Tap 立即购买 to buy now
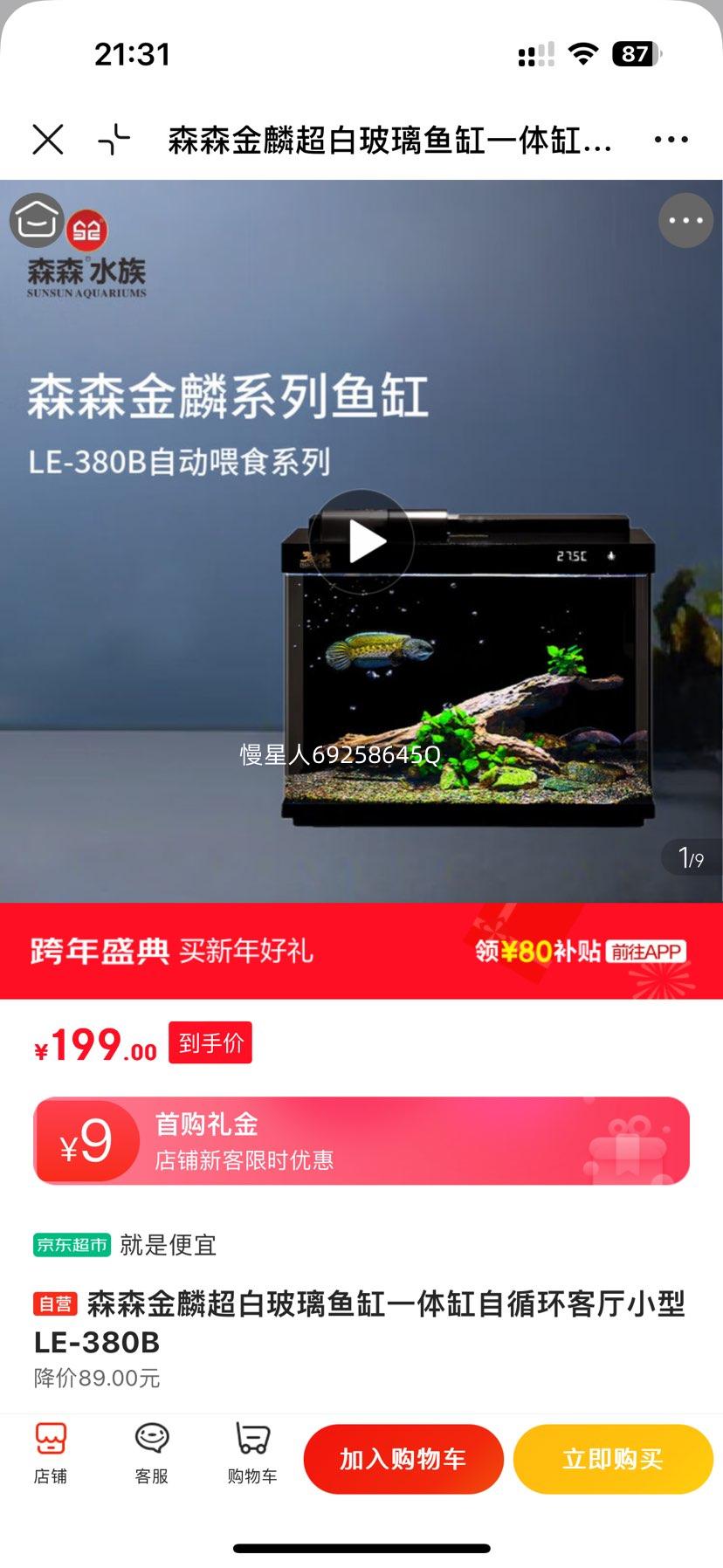Viewport: 723px width, 1568px height. click(612, 1458)
